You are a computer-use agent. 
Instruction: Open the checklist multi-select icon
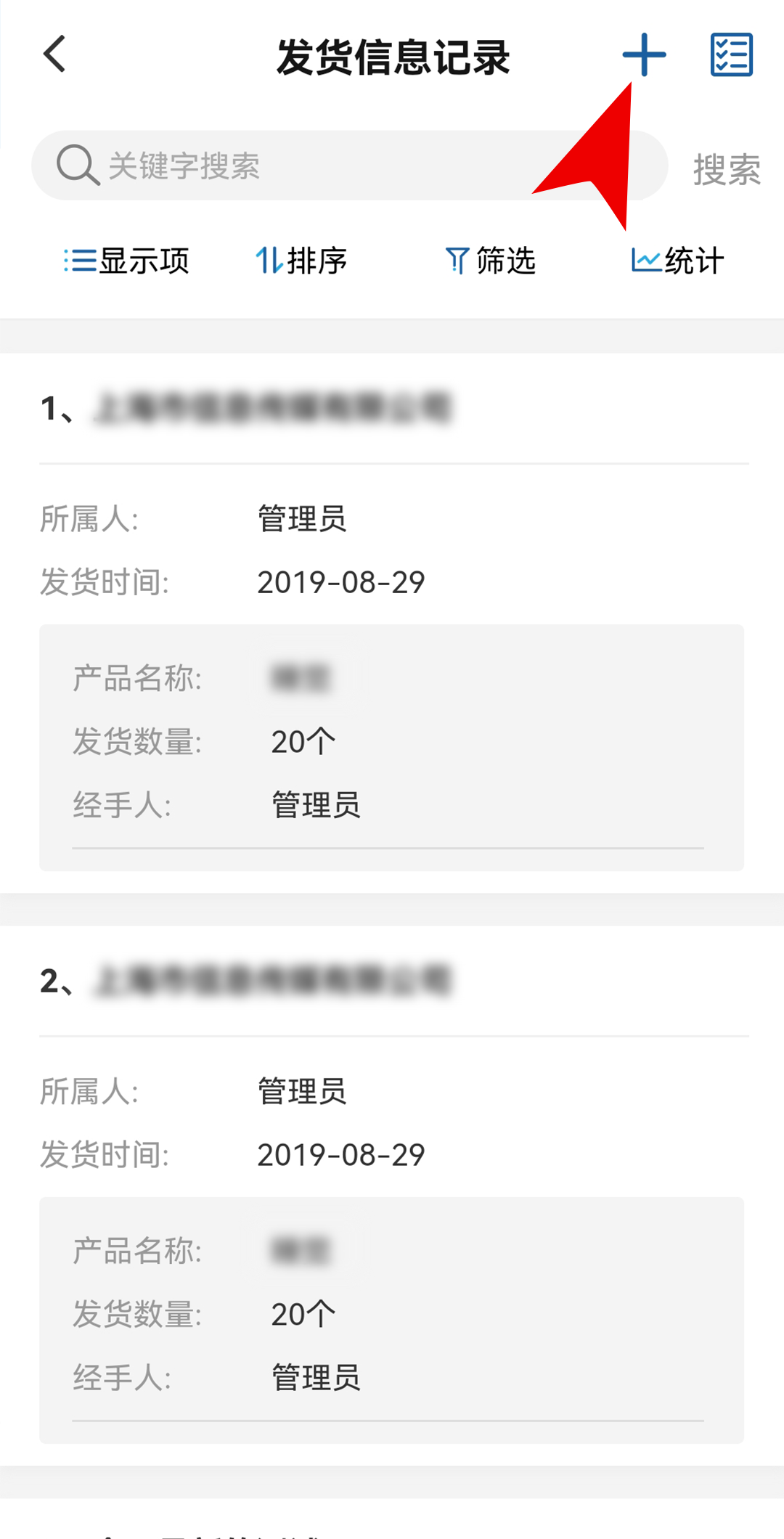(731, 54)
